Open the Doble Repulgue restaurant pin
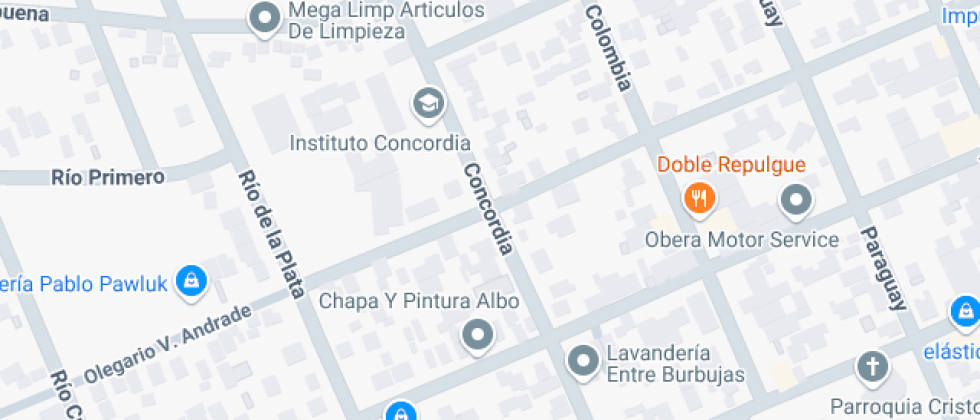This screenshot has height=420, width=980. [699, 197]
